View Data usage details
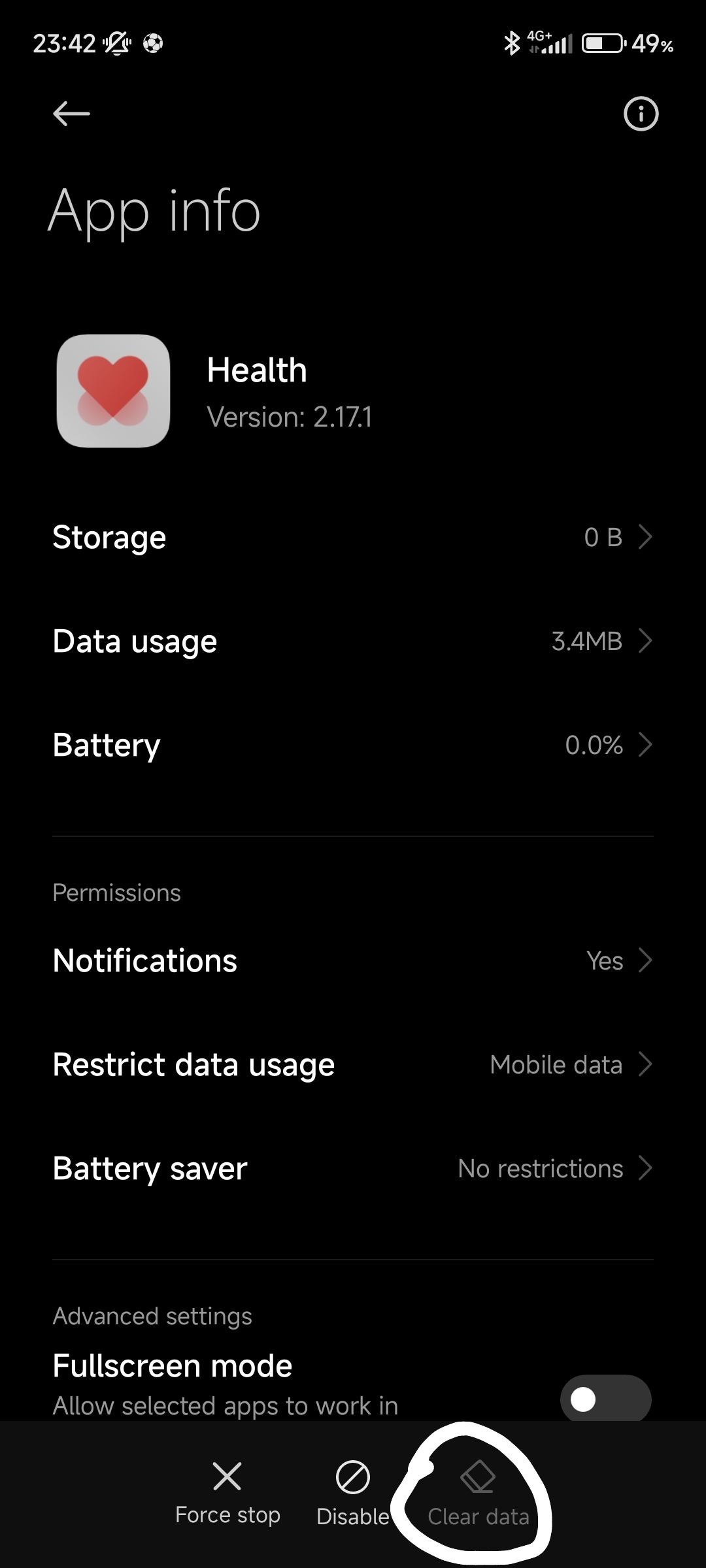Image resolution: width=706 pixels, height=1568 pixels. click(x=353, y=641)
